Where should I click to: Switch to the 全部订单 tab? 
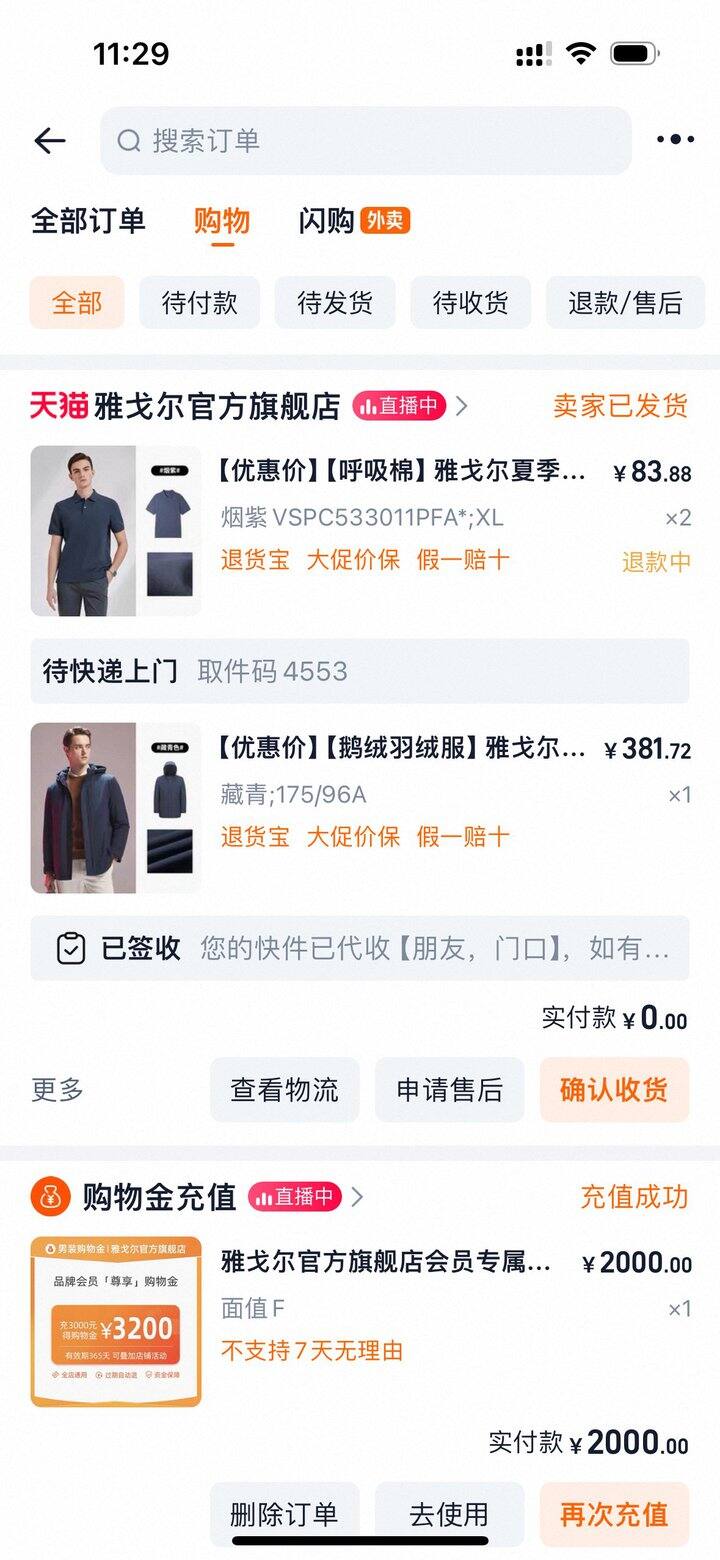click(x=88, y=221)
